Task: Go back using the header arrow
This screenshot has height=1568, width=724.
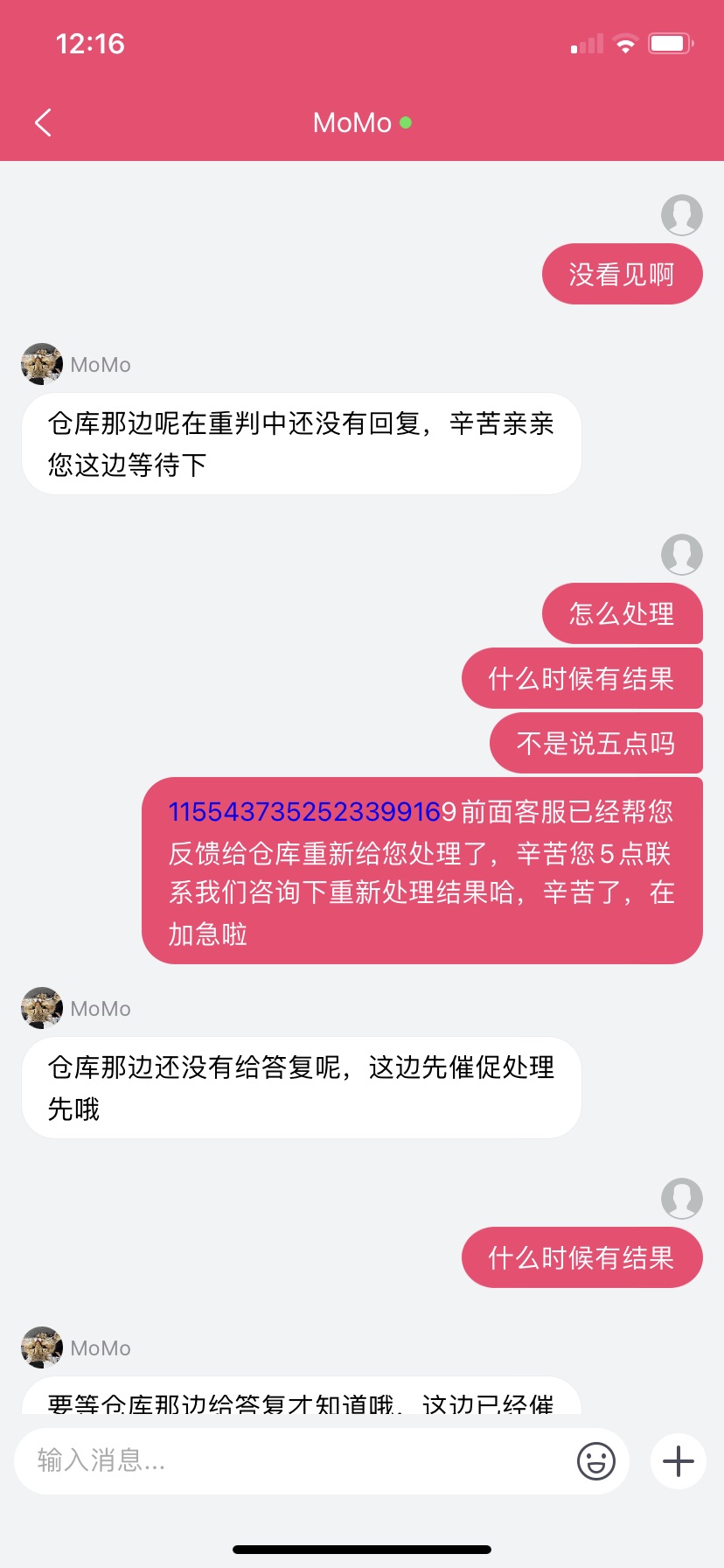Action: point(43,122)
